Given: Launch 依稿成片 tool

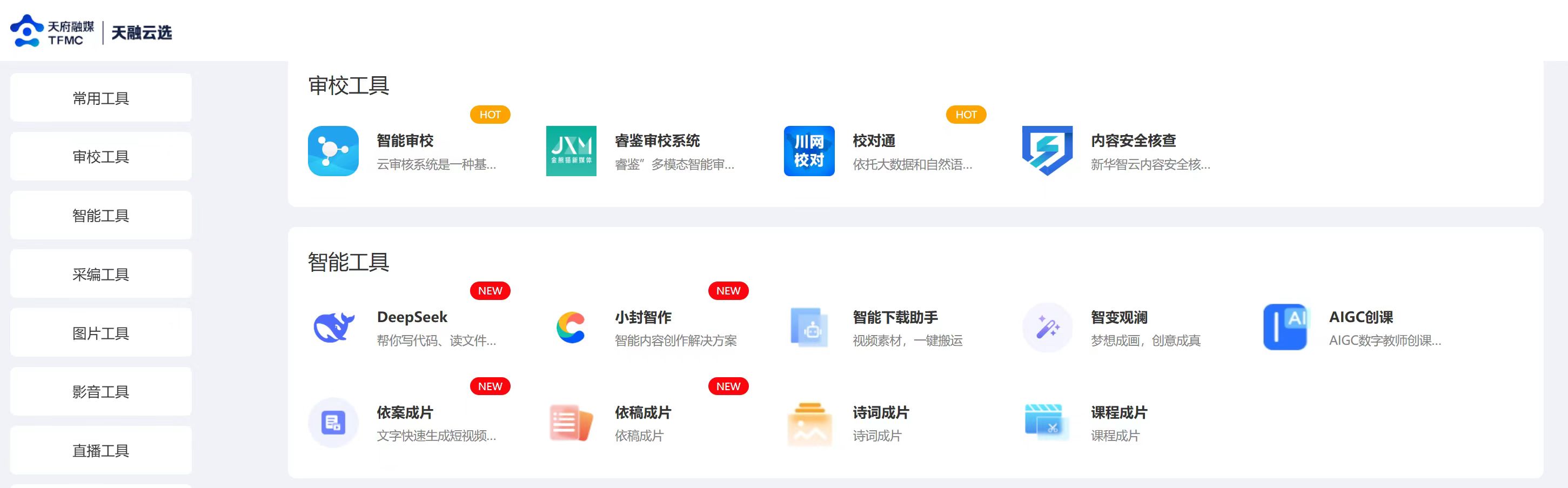Looking at the screenshot, I should coord(643,412).
